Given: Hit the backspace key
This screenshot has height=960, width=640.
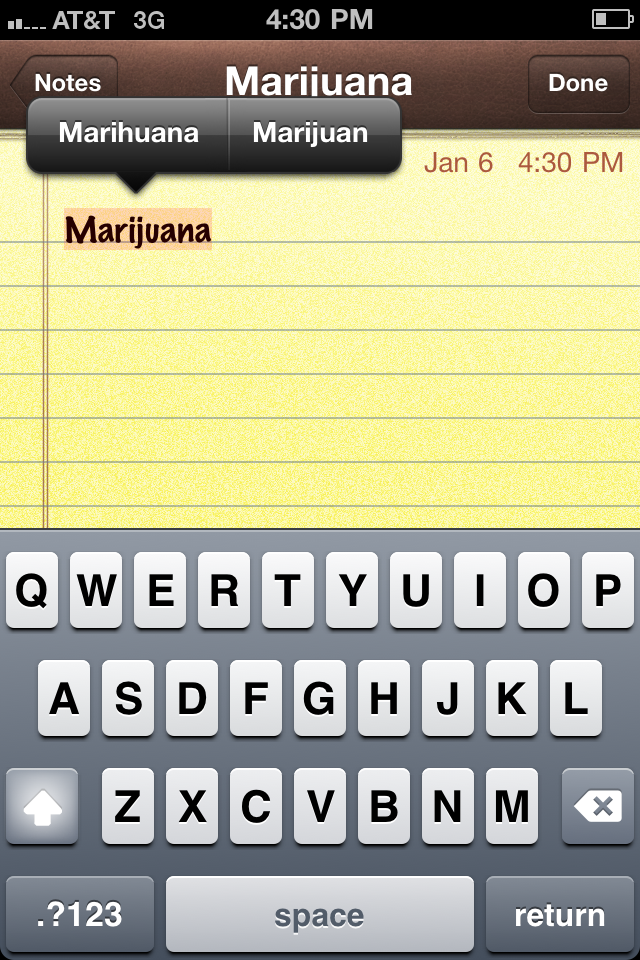Looking at the screenshot, I should pyautogui.click(x=597, y=806).
